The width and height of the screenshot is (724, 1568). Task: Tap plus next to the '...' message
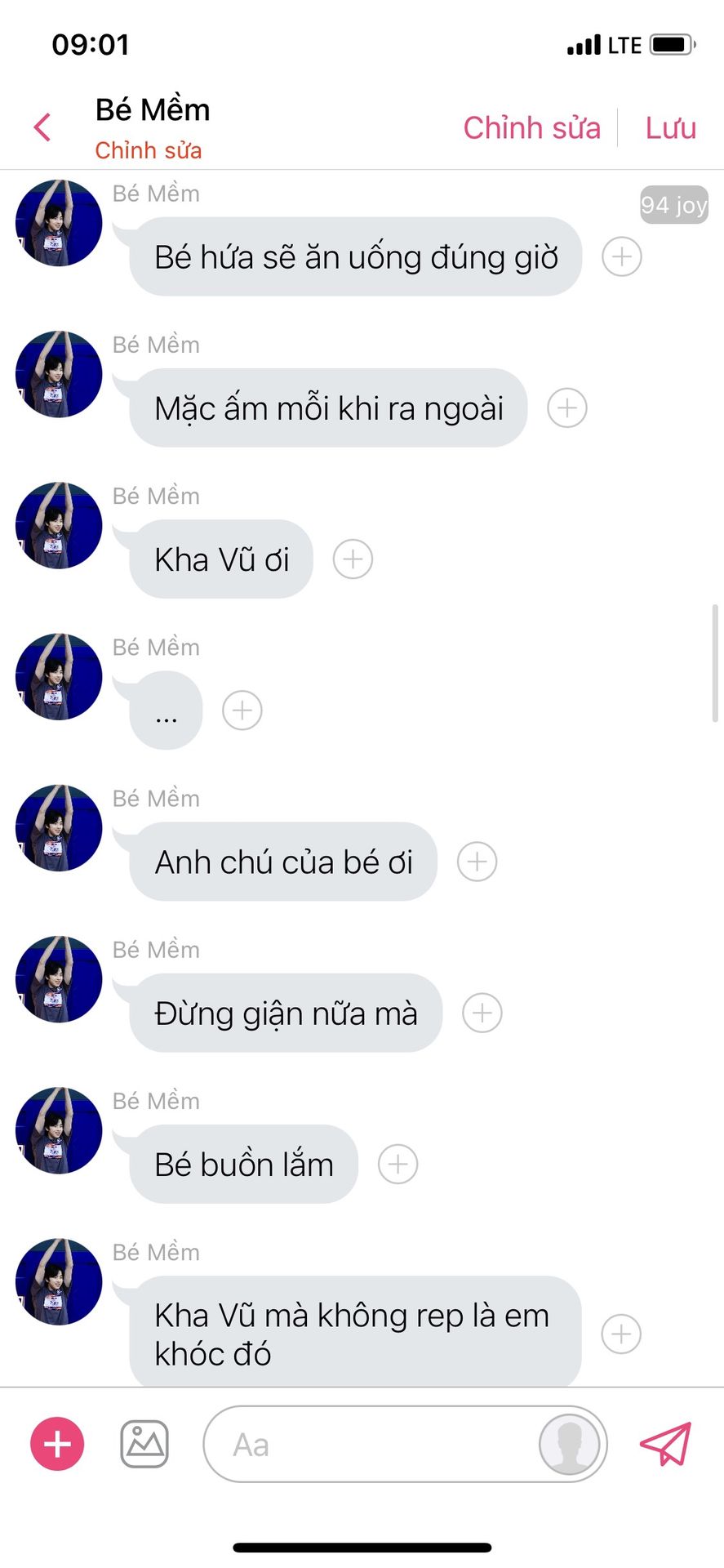click(242, 710)
